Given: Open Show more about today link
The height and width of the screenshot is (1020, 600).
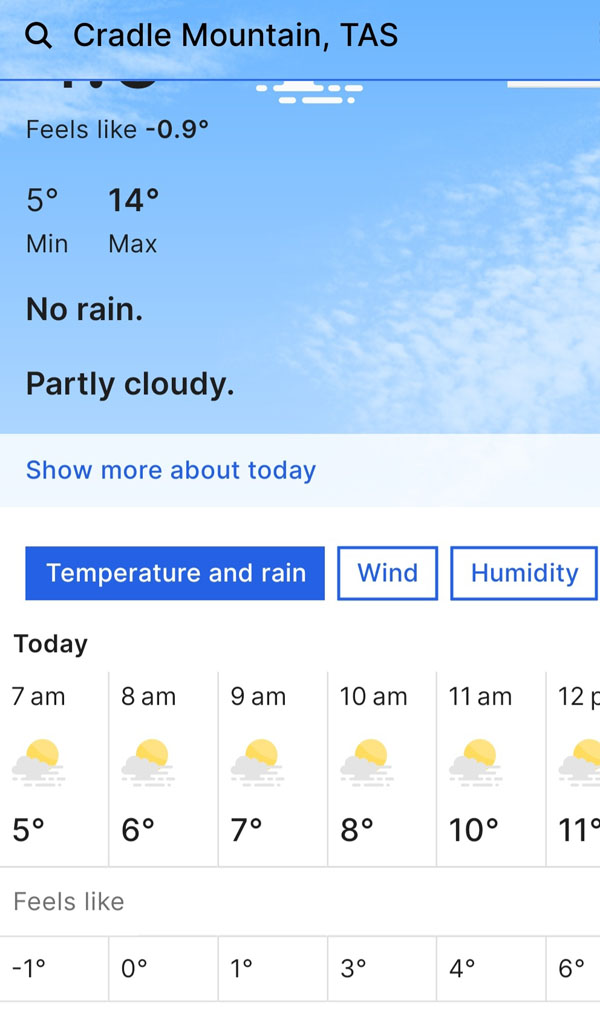Looking at the screenshot, I should click(x=171, y=470).
